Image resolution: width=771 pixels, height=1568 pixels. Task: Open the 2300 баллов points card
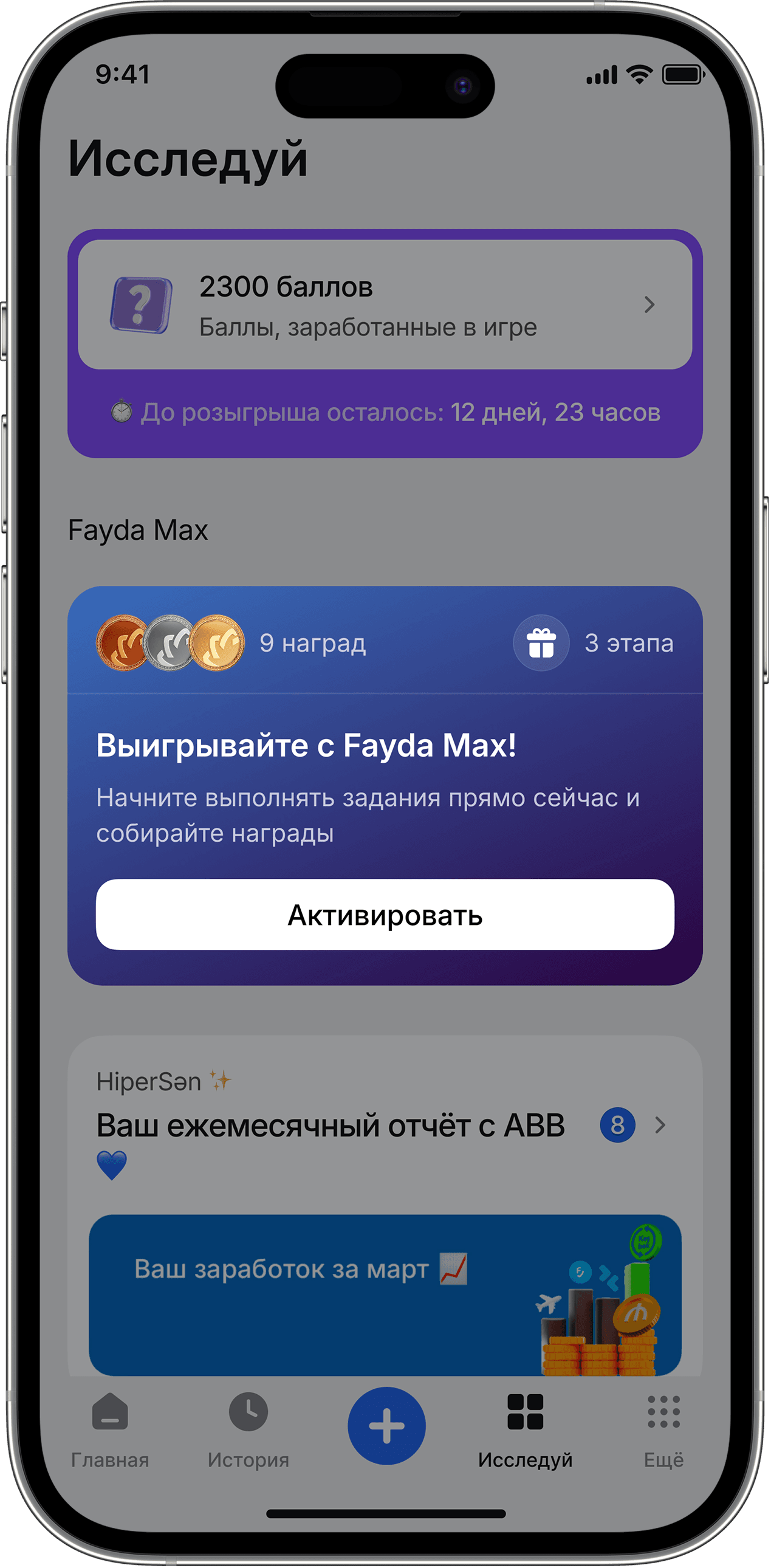tap(385, 304)
